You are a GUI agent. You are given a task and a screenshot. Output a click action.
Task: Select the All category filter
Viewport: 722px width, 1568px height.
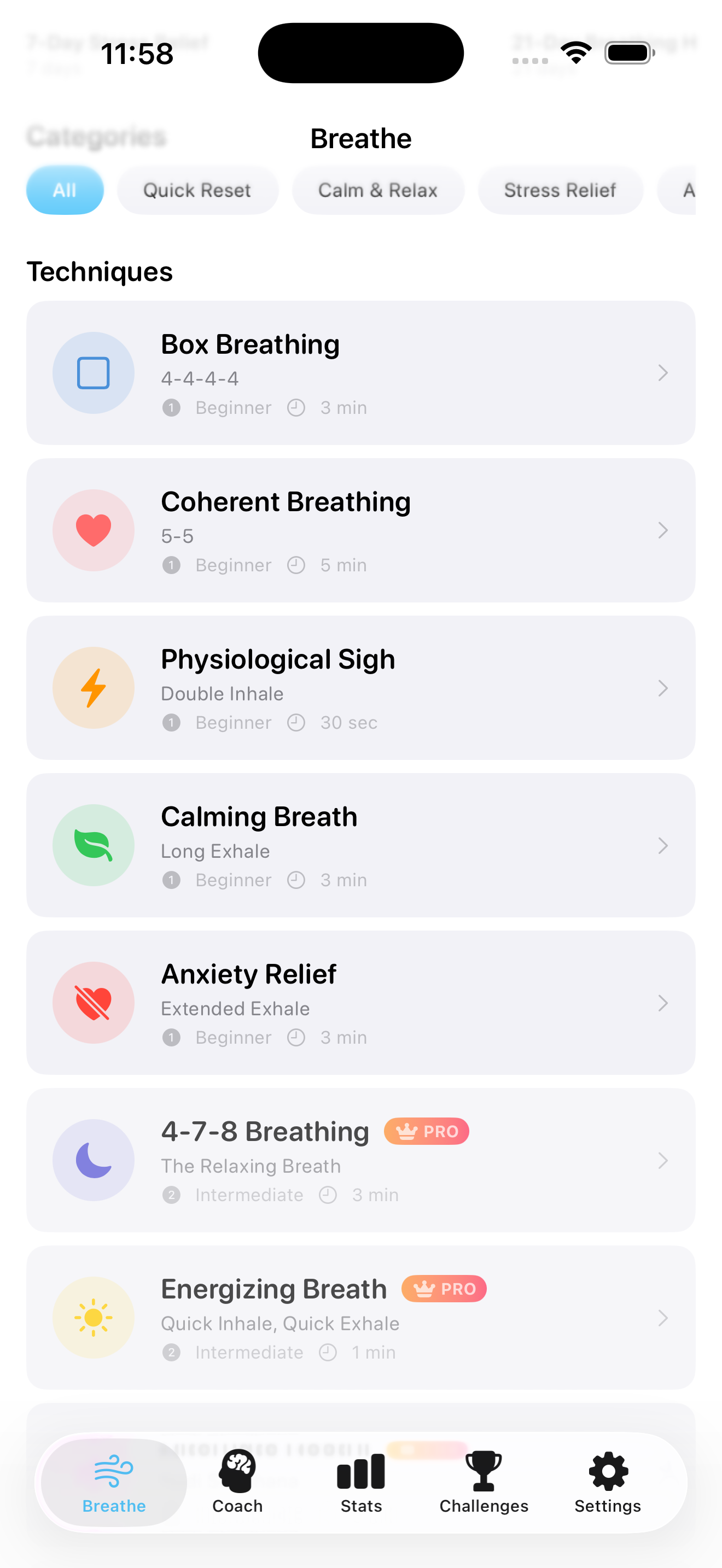(65, 190)
